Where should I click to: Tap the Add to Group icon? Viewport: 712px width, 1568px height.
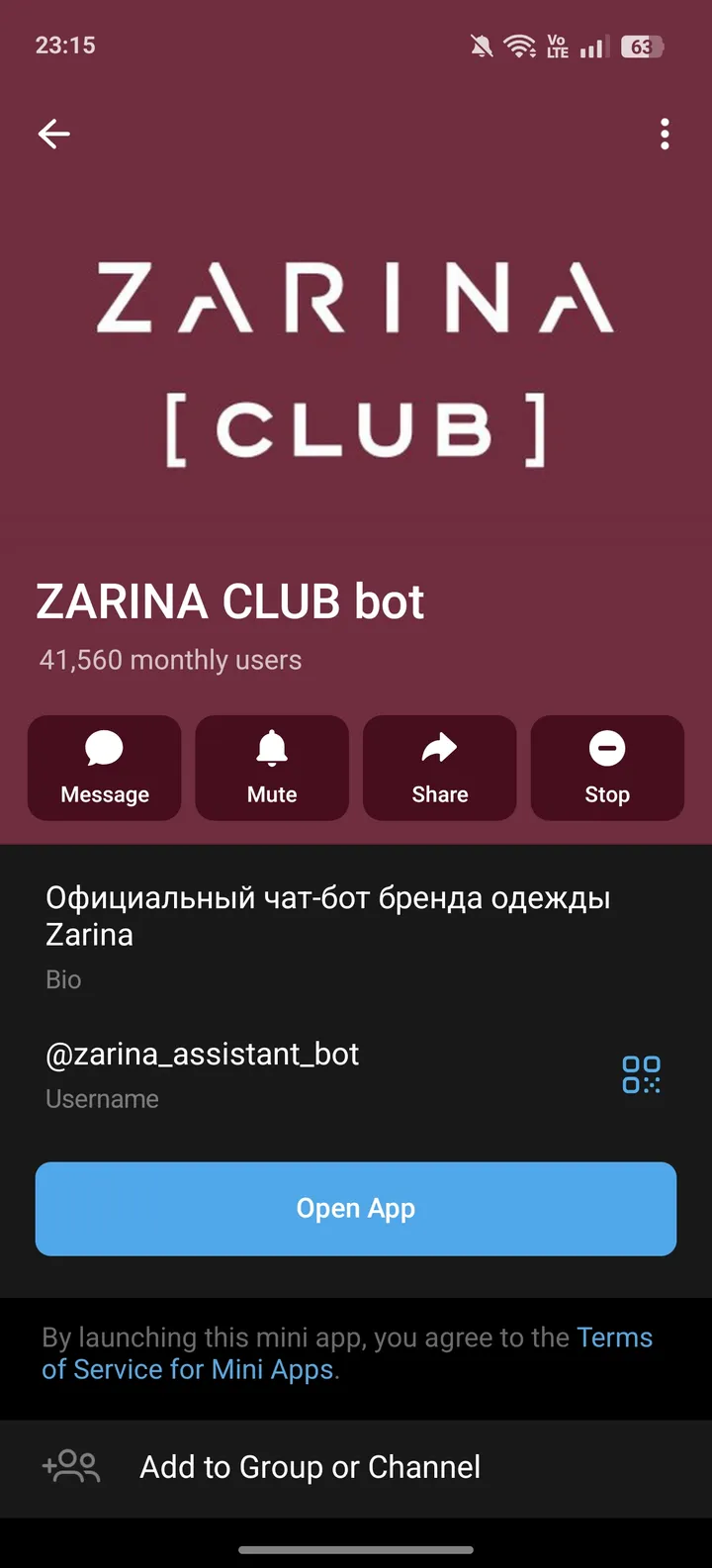point(69,1466)
